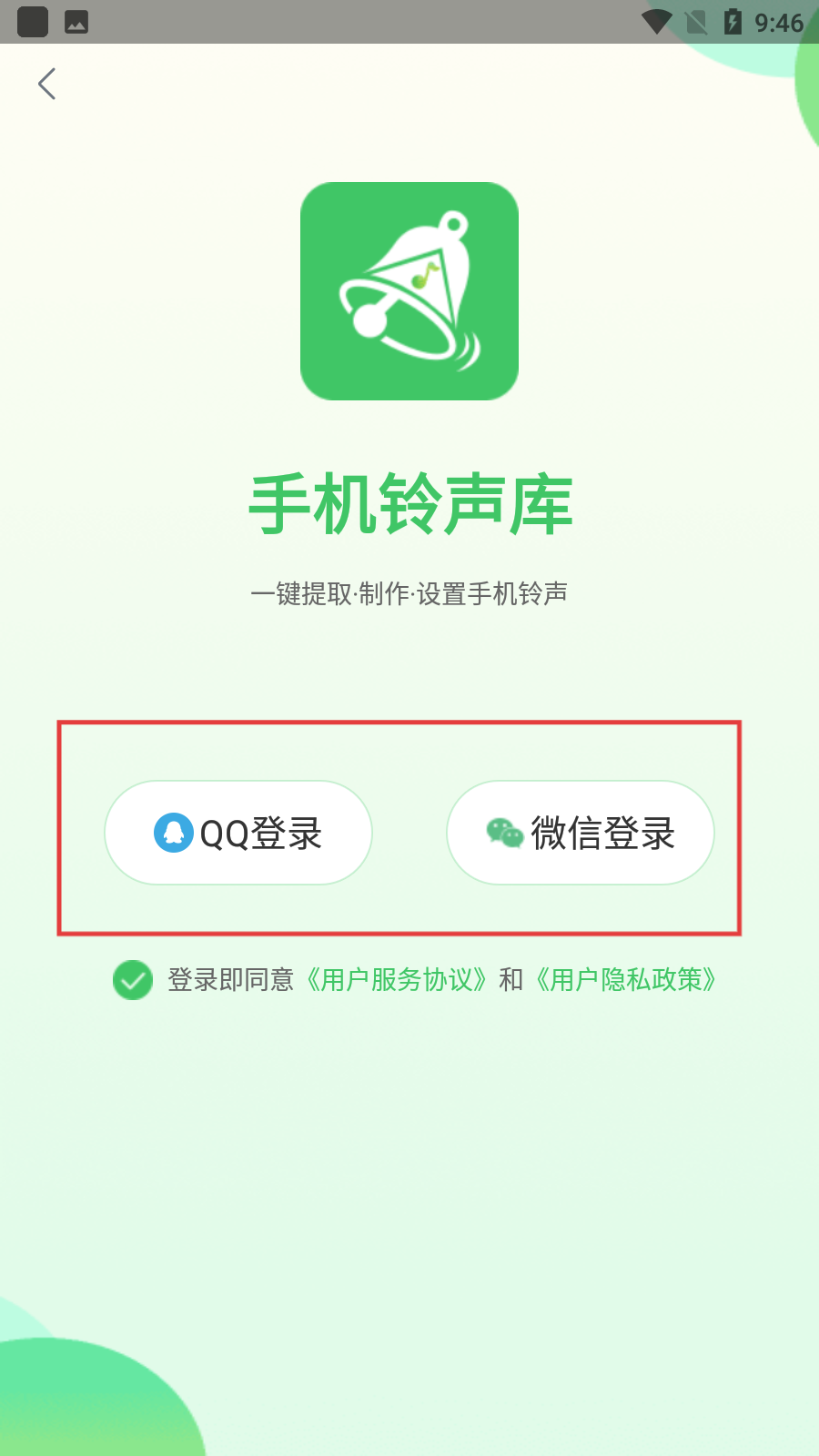Viewport: 819px width, 1456px height.
Task: Uncheck the agreement checkbox
Action: pyautogui.click(x=133, y=980)
